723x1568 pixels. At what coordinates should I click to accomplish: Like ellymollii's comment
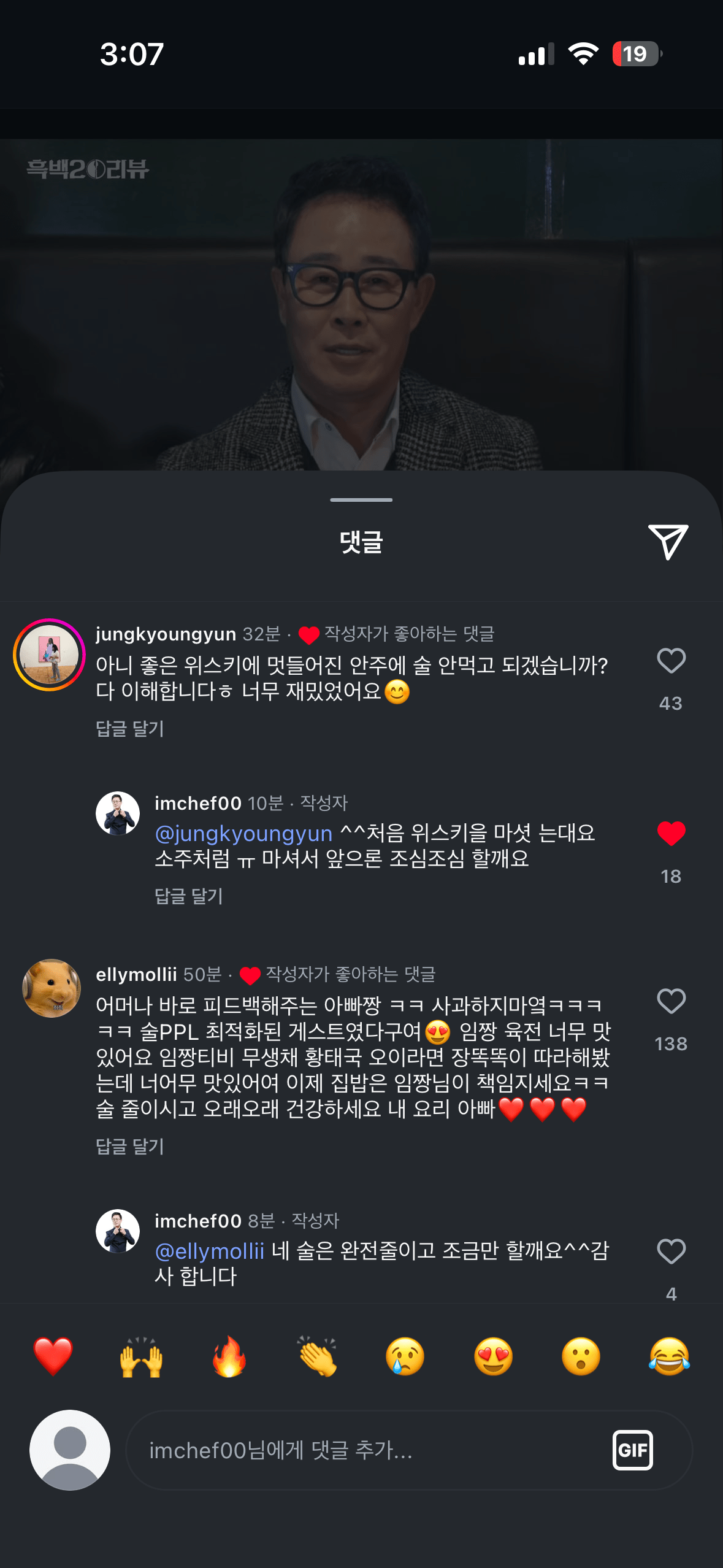(x=671, y=1002)
